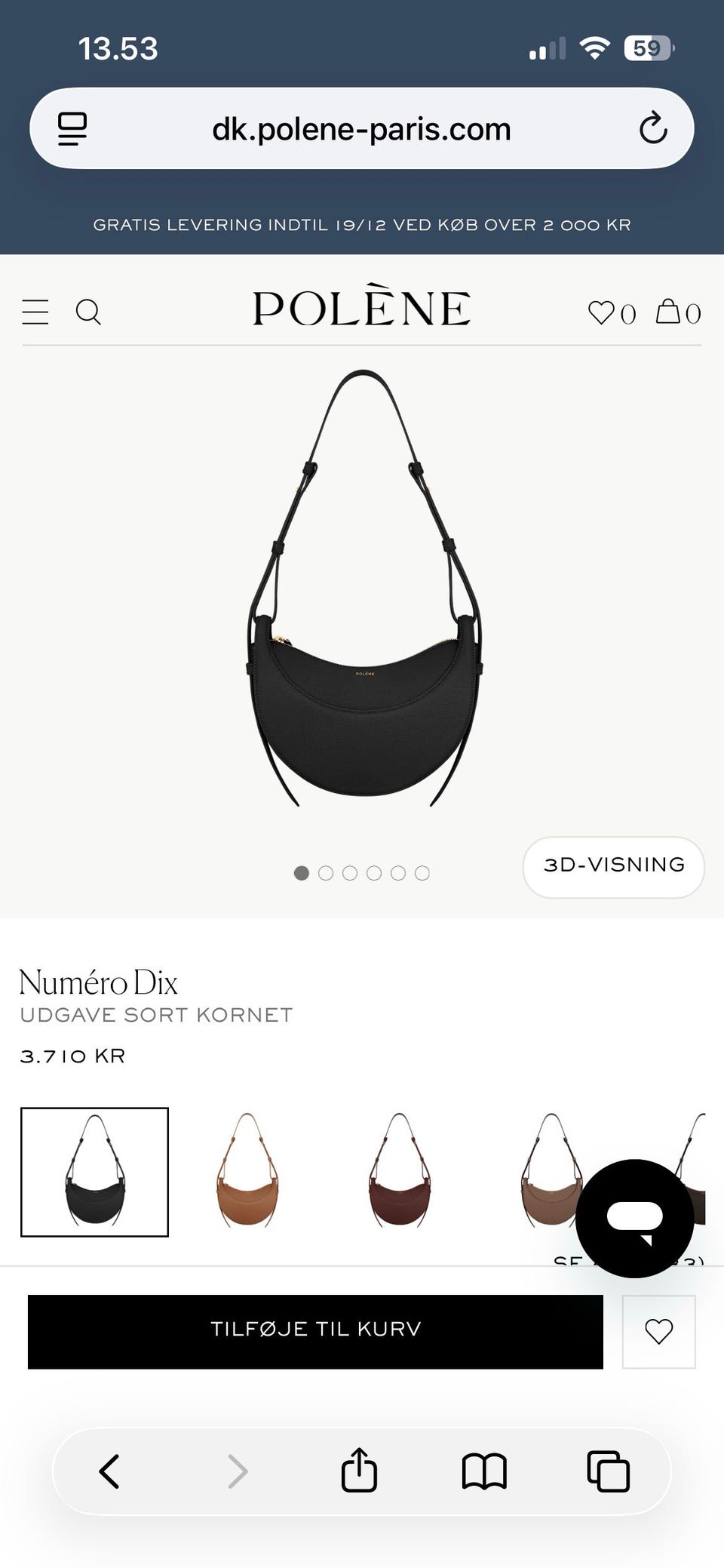
Task: Tap TILFØJE TIL KURV button
Action: pyautogui.click(x=315, y=1331)
